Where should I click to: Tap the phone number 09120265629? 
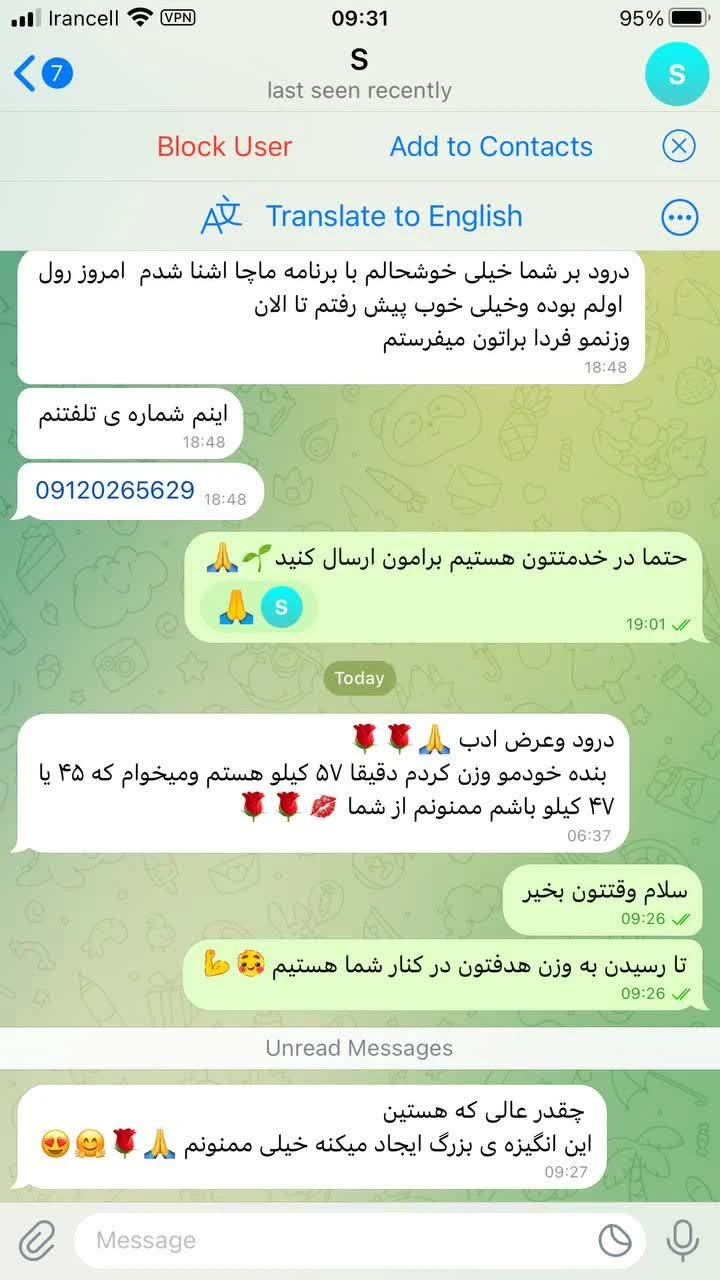tap(115, 491)
